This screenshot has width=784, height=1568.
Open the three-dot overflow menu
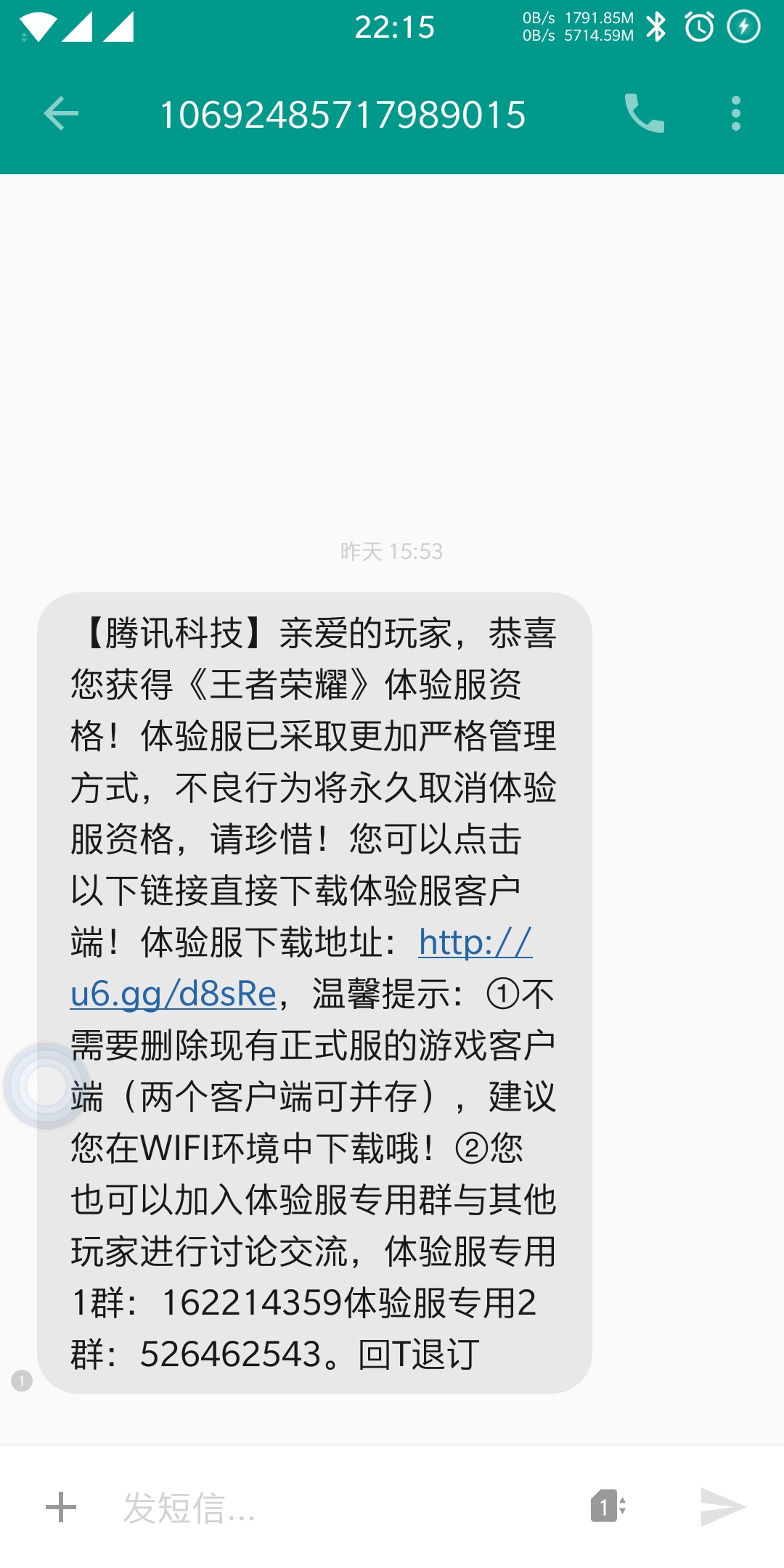(x=737, y=113)
